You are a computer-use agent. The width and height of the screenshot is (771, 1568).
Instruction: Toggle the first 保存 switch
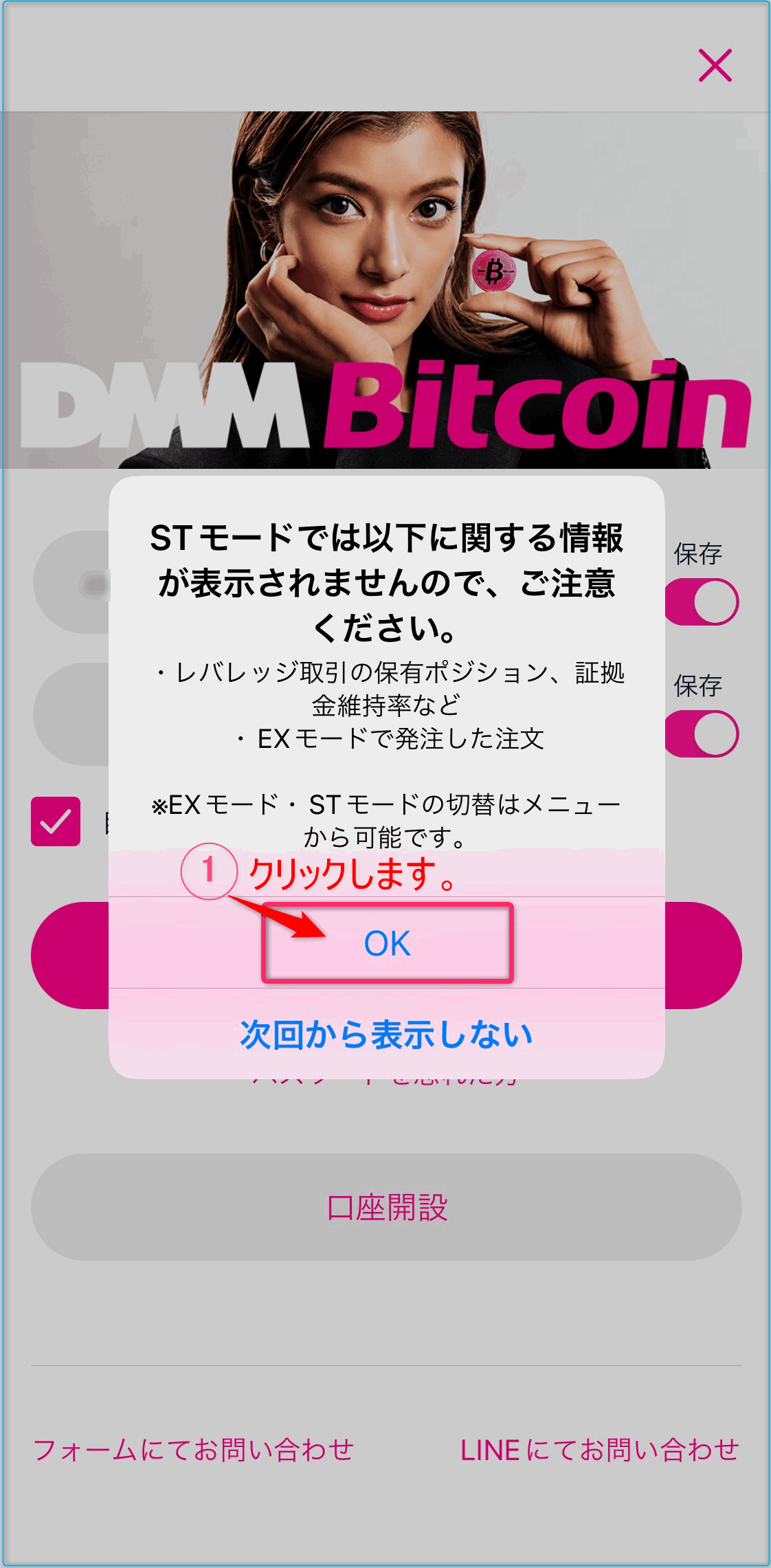pos(702,601)
